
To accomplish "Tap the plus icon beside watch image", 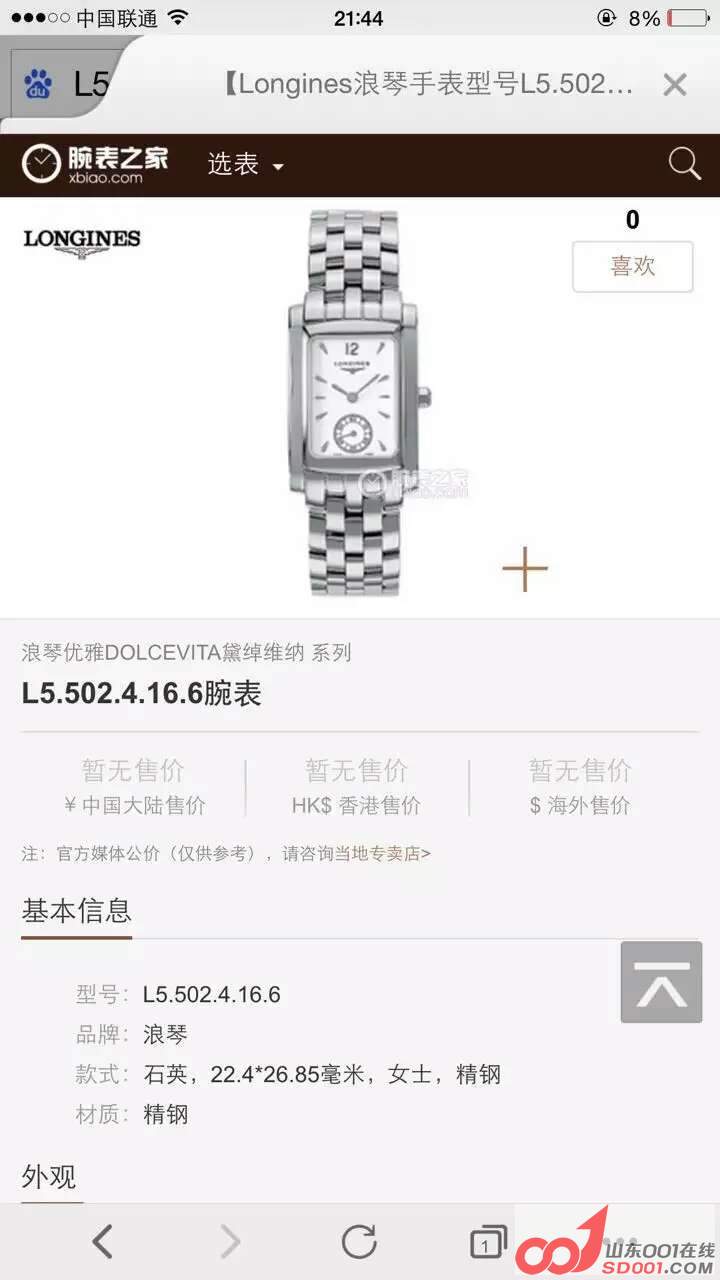I will point(525,569).
